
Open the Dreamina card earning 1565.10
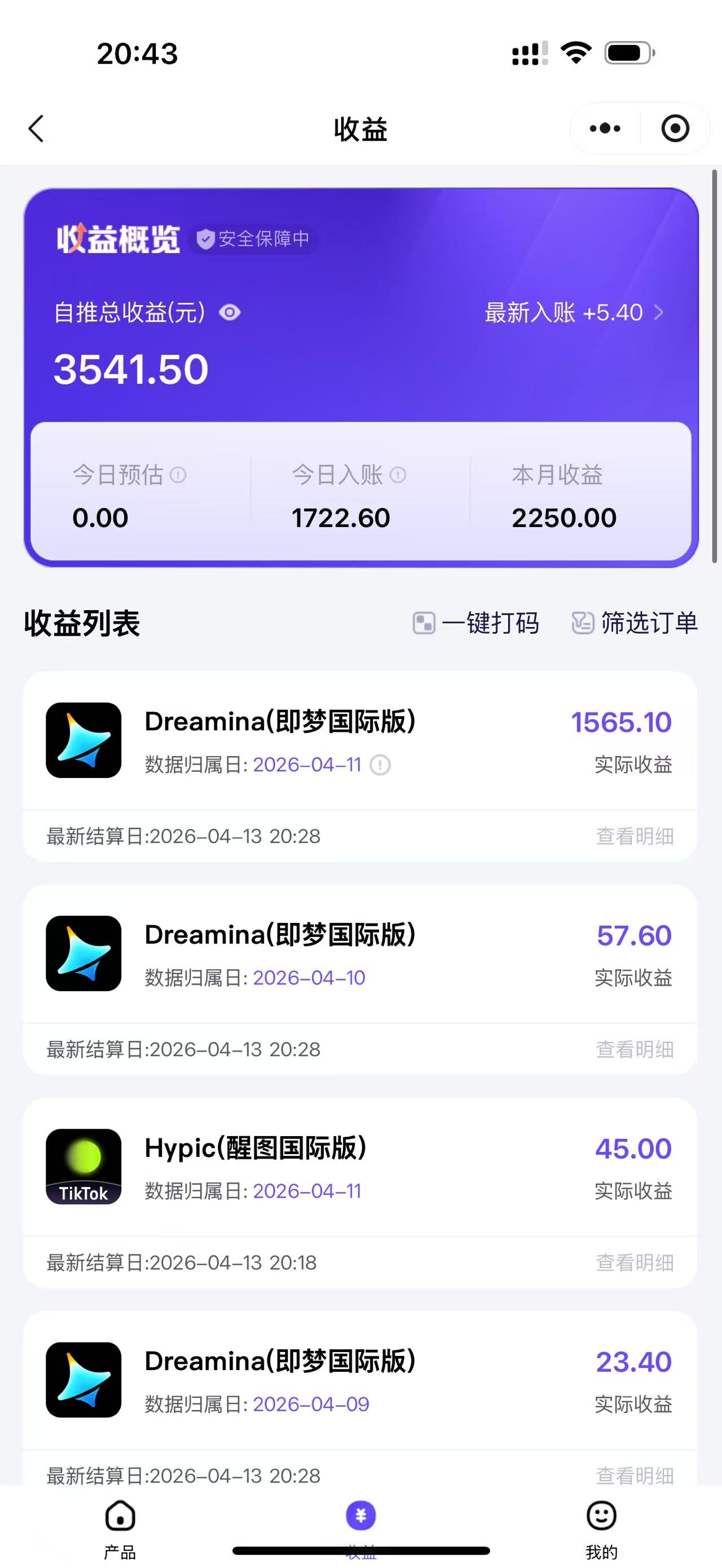coord(360,740)
